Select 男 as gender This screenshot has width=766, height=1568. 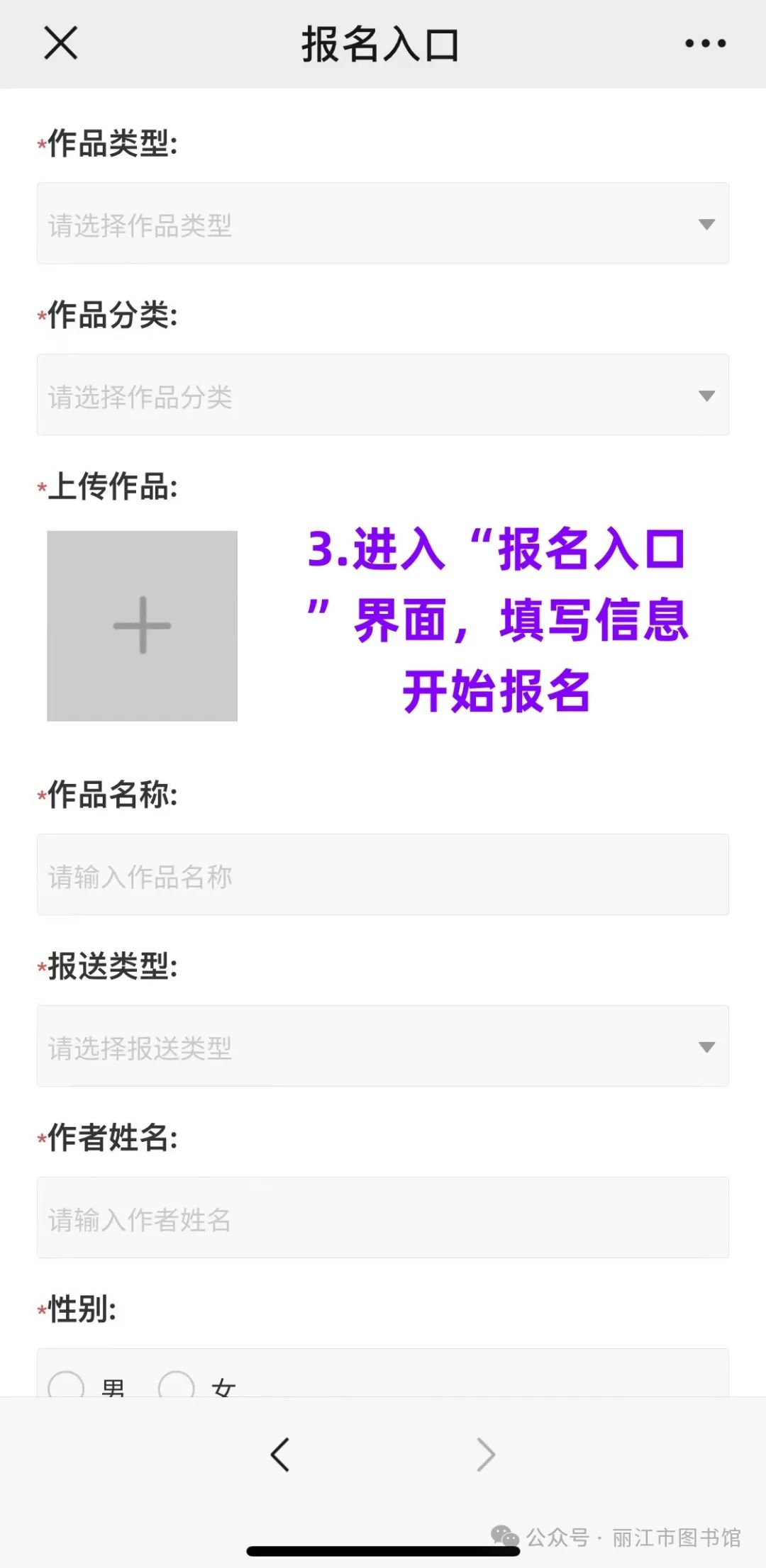pyautogui.click(x=67, y=1385)
